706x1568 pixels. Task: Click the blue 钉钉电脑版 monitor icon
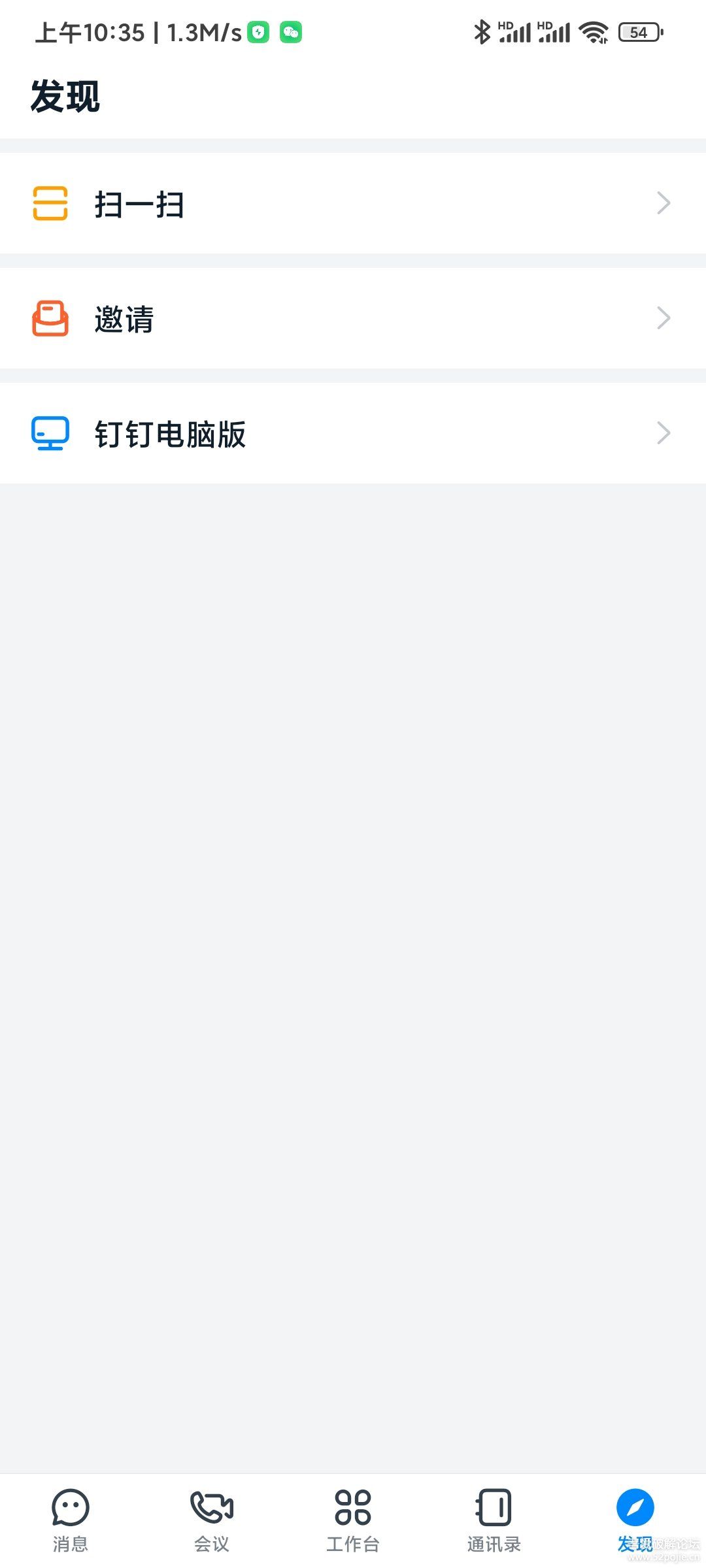coord(51,433)
